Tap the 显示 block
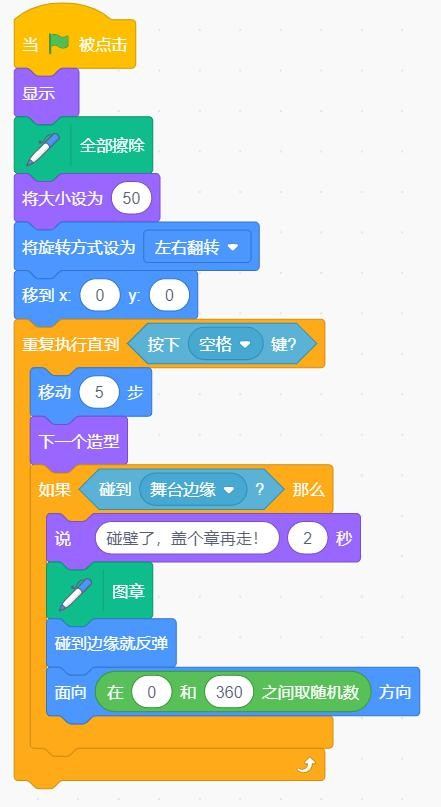This screenshot has width=441, height=807. click(x=46, y=94)
